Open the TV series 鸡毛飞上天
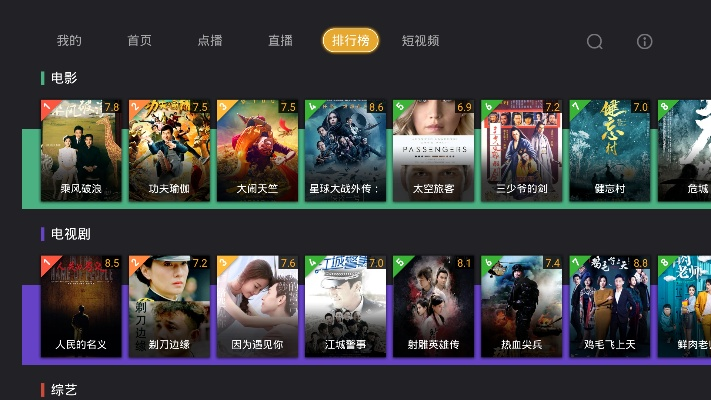Viewport: 711px width, 400px height. pyautogui.click(x=609, y=306)
